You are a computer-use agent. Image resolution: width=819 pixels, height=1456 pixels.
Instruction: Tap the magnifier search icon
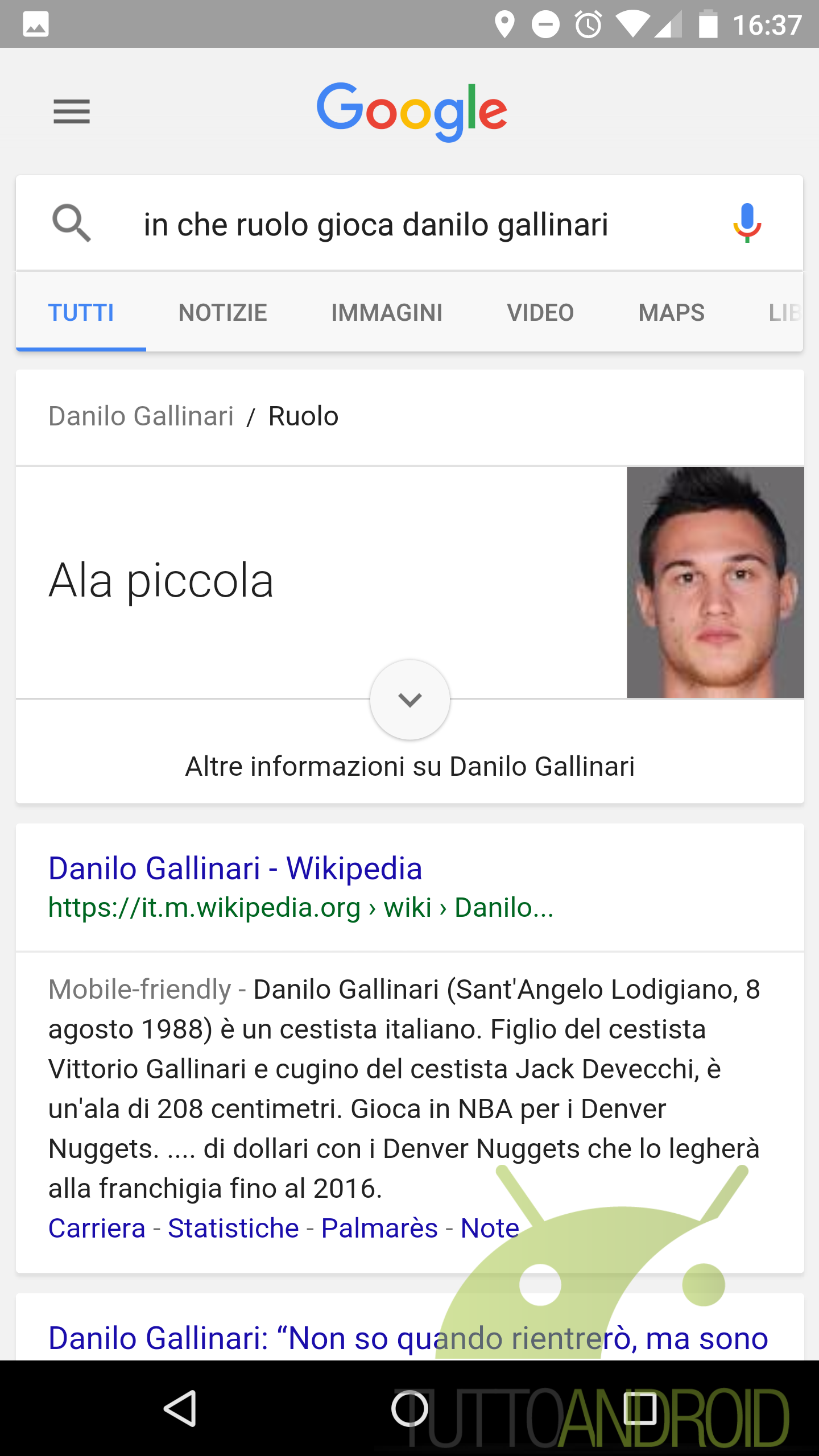point(72,223)
